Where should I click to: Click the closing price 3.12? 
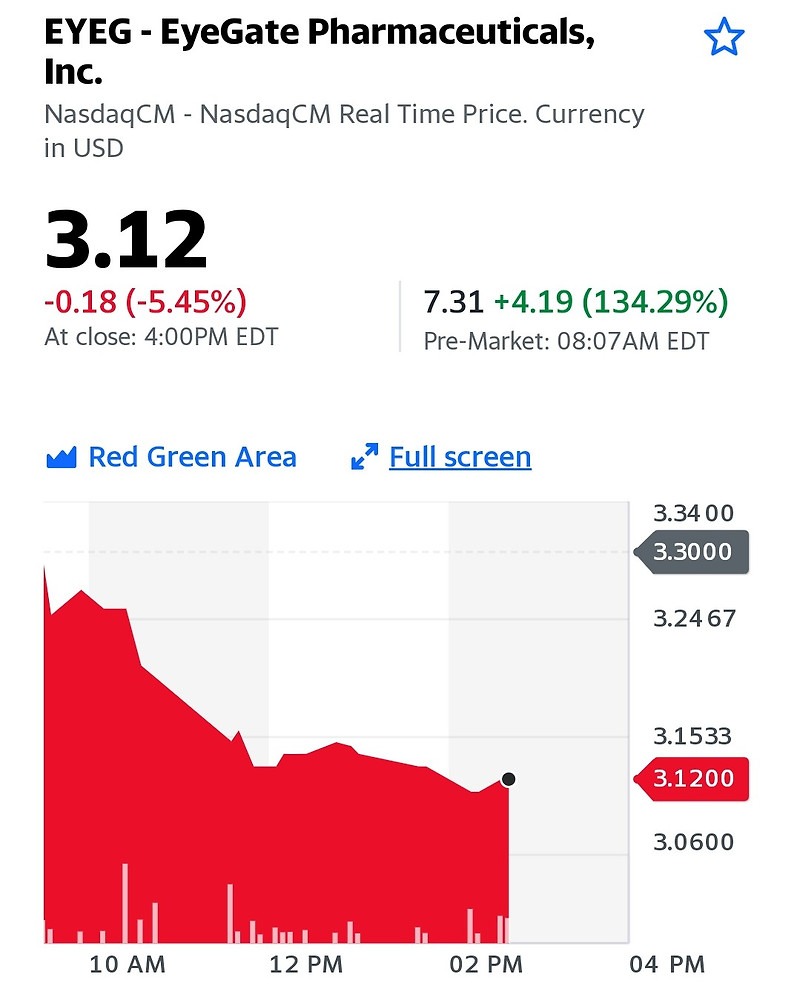click(x=125, y=237)
